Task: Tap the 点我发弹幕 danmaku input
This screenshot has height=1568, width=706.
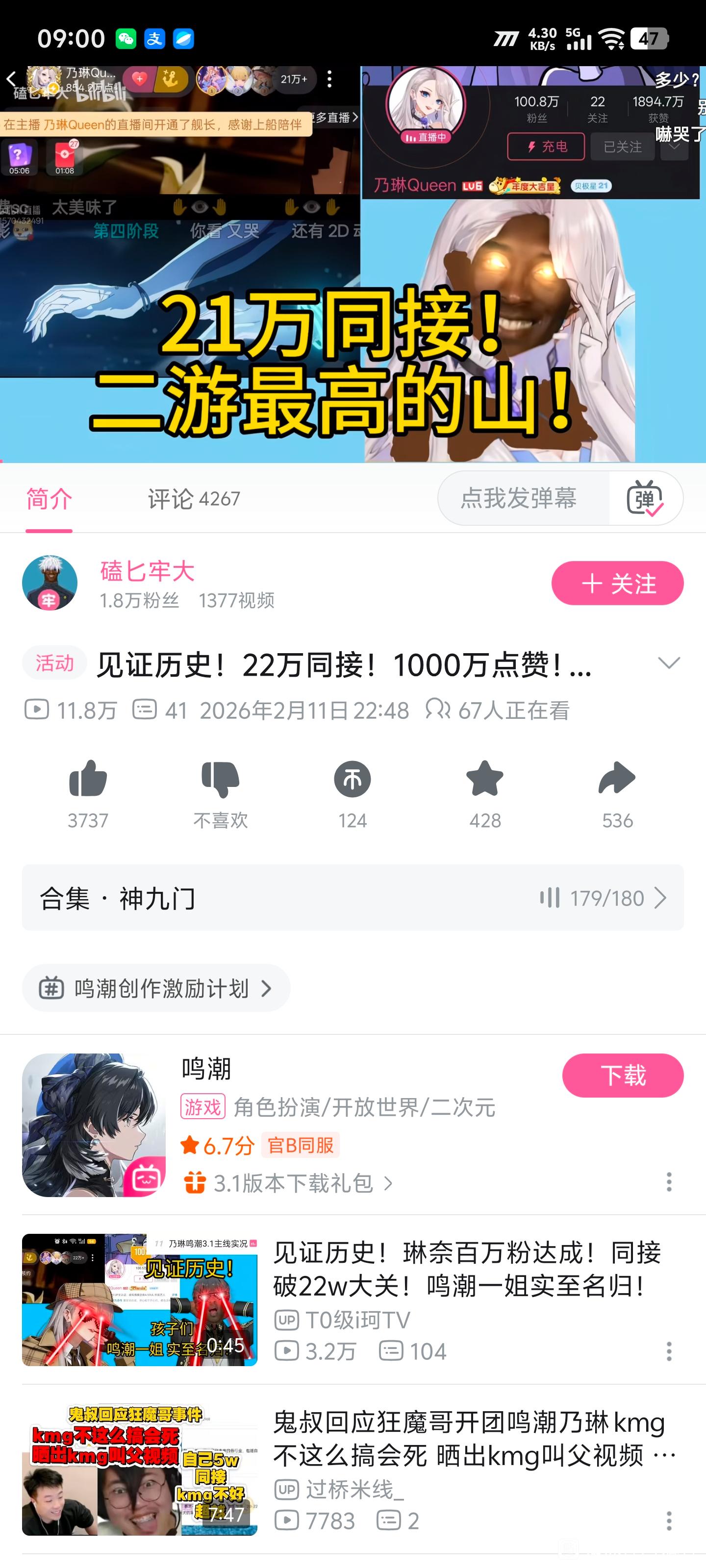Action: pos(519,498)
